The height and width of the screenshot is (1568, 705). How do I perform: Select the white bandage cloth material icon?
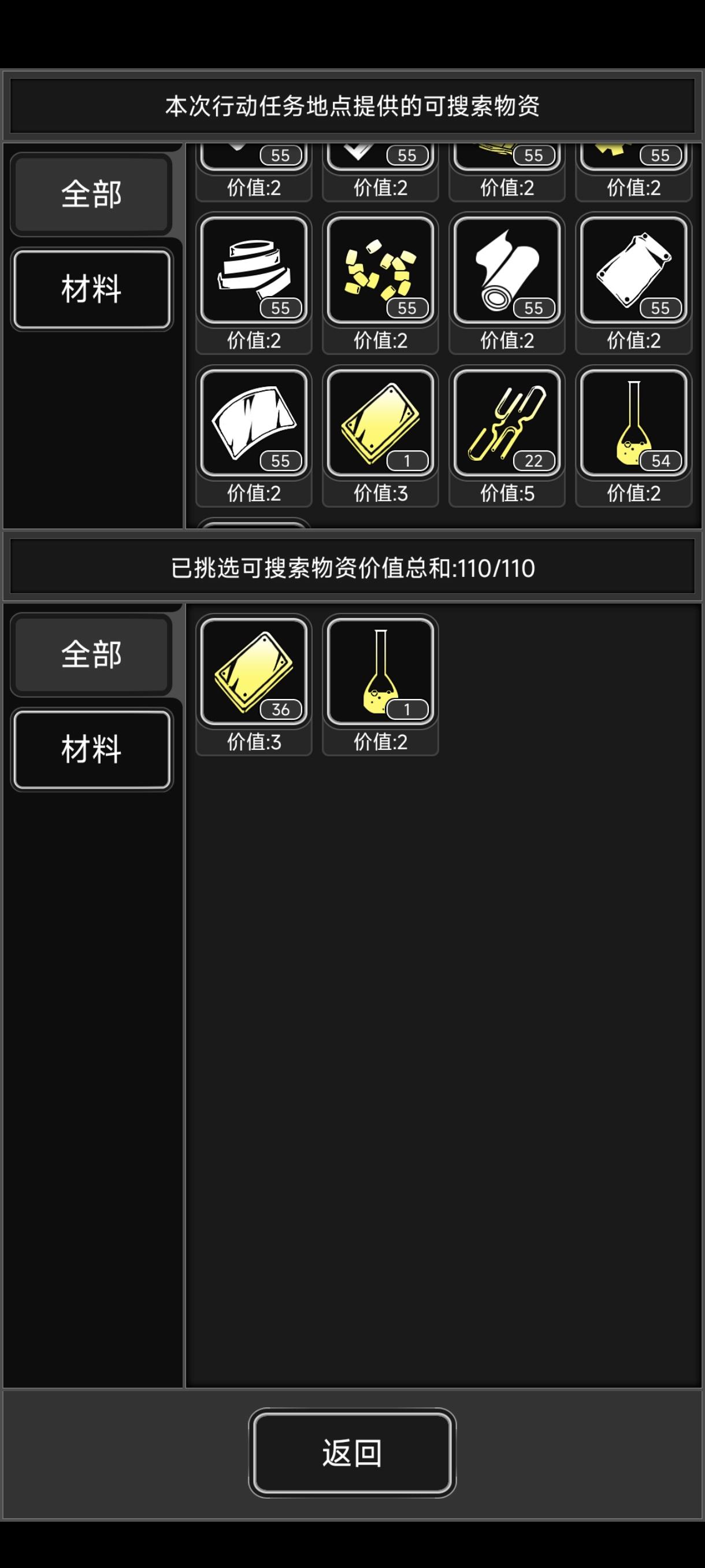253,425
